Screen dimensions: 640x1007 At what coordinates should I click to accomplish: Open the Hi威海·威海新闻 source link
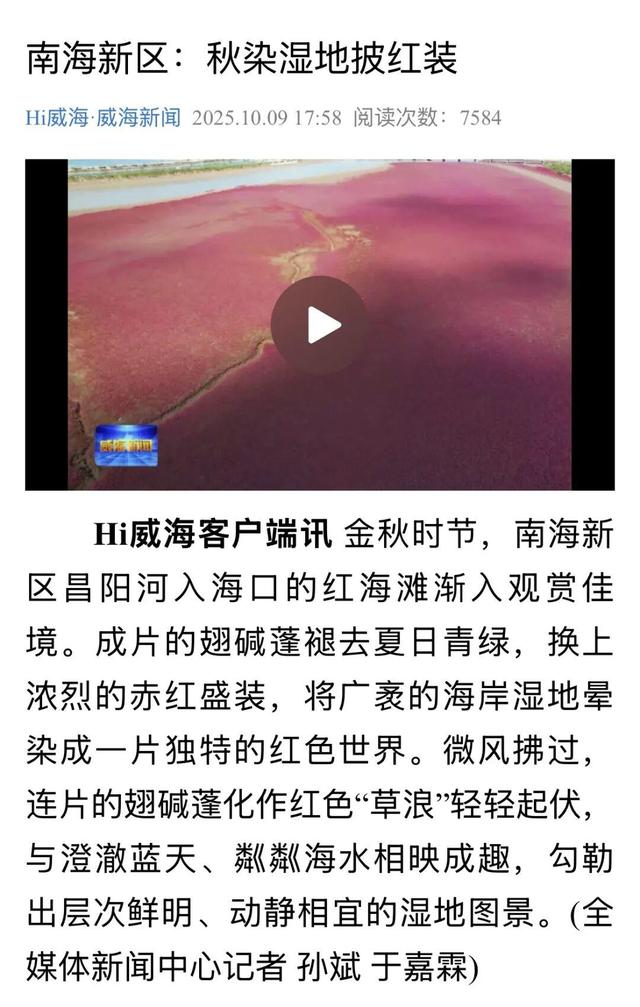pos(103,117)
